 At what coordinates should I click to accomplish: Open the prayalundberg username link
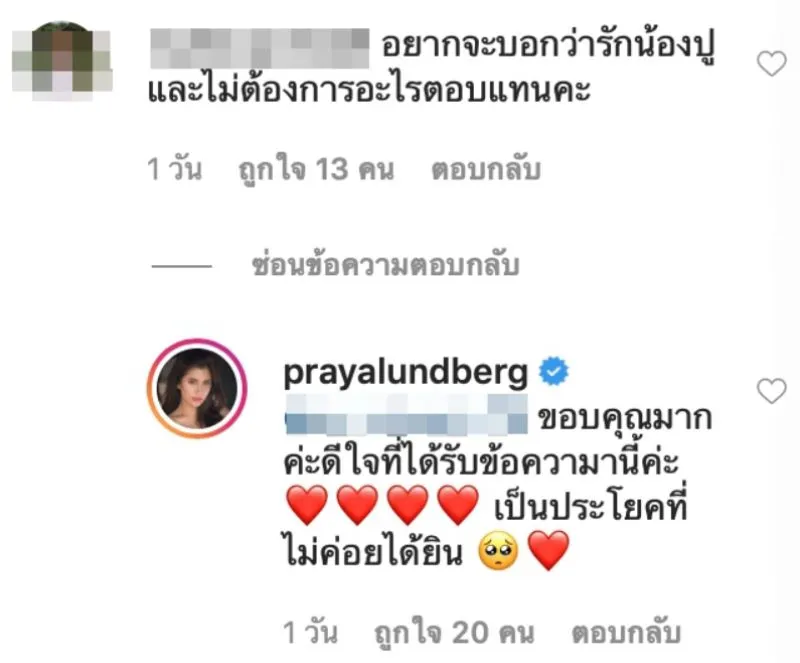404,372
